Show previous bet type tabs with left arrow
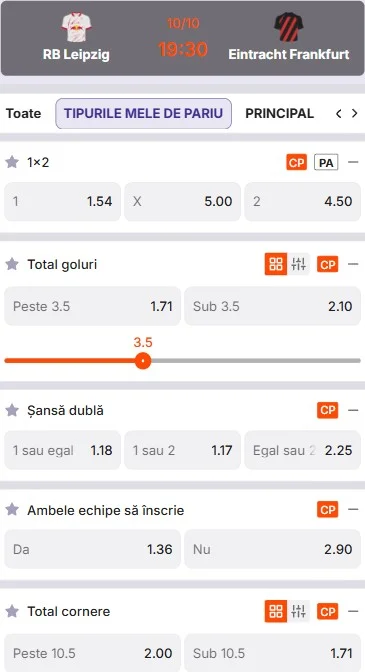Image resolution: width=365 pixels, height=672 pixels. coord(338,114)
